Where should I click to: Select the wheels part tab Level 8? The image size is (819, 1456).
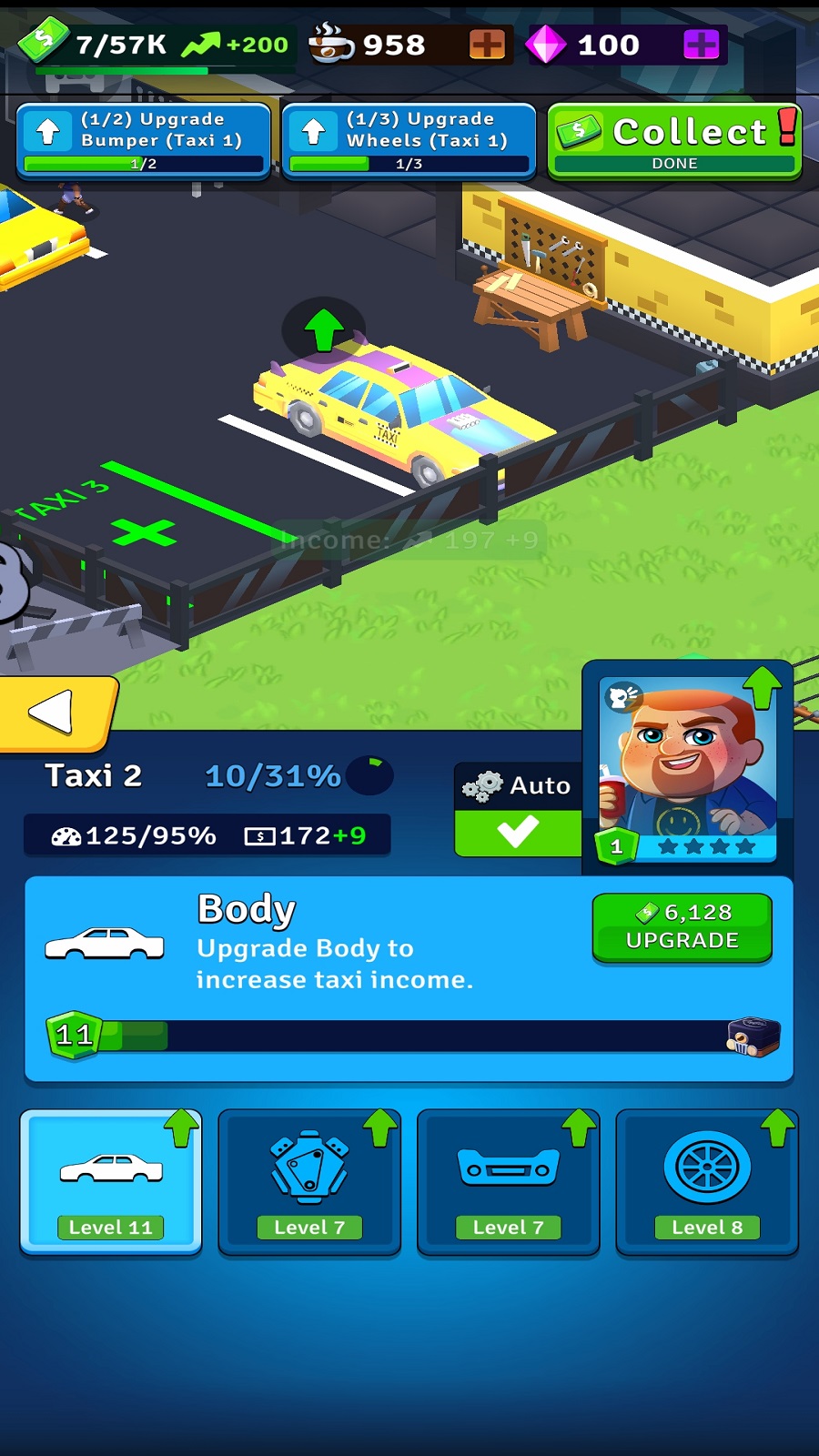coord(706,1181)
